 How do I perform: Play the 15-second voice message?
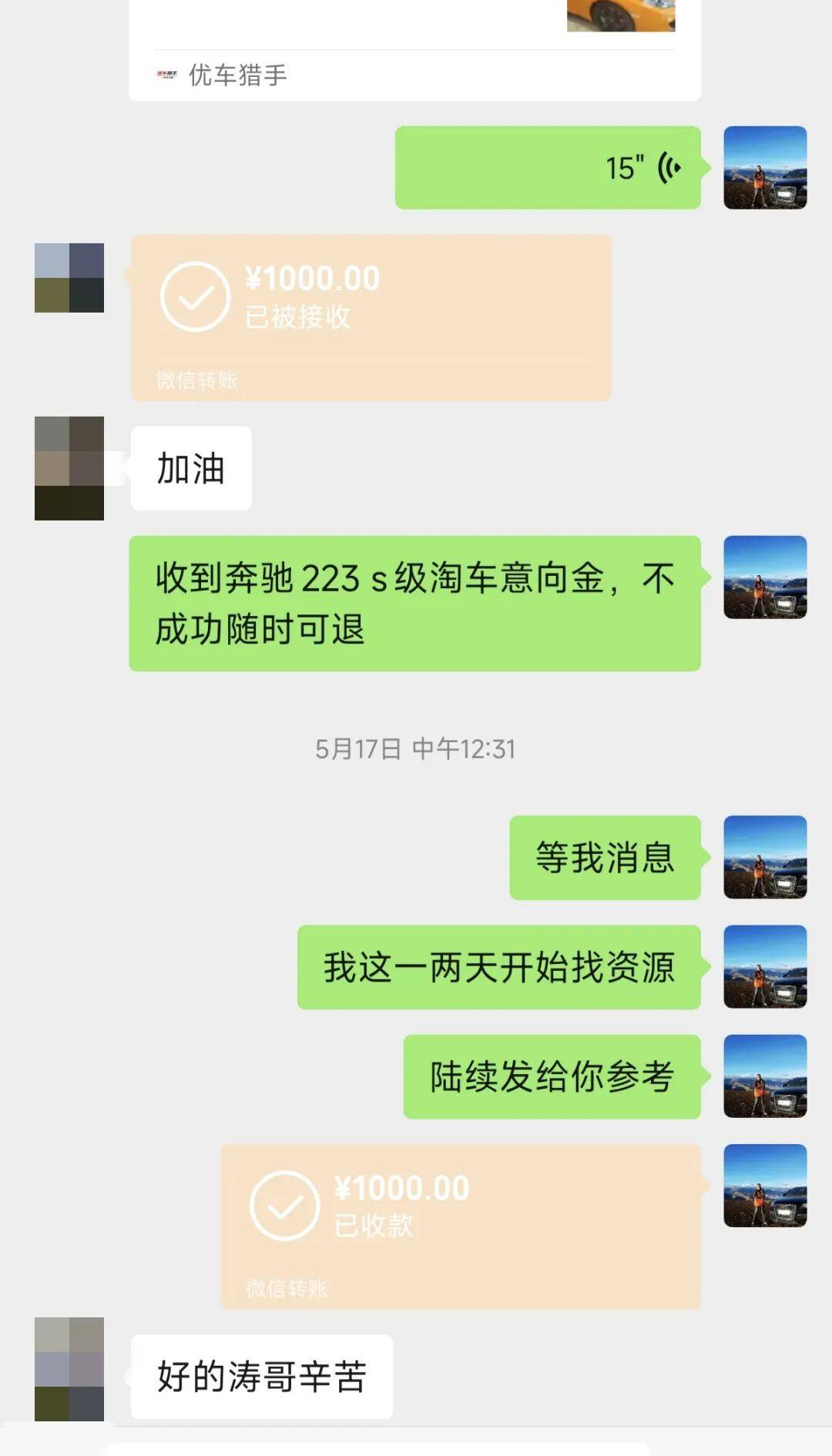[x=548, y=168]
